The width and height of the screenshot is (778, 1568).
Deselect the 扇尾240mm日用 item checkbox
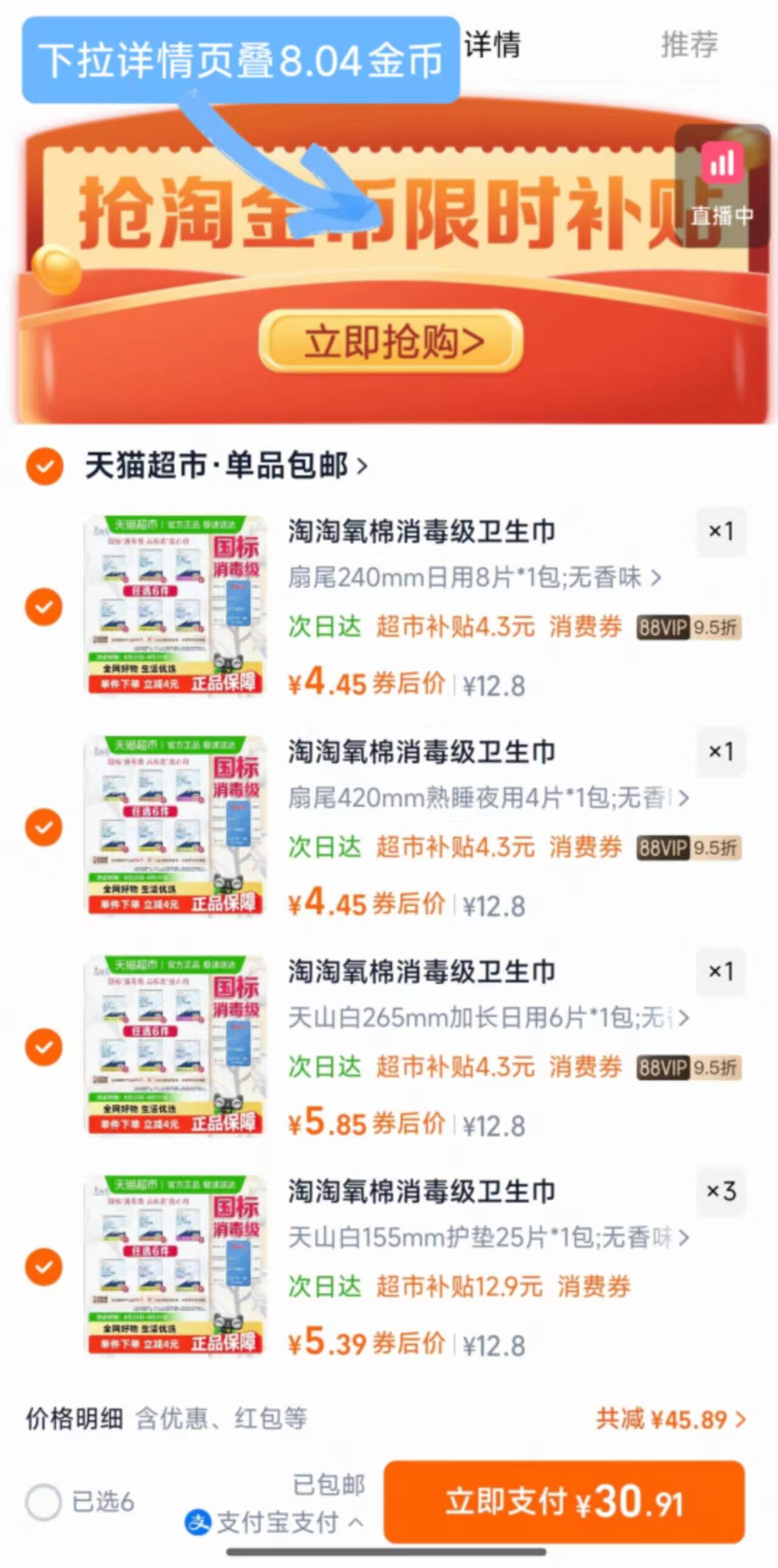pos(43,606)
